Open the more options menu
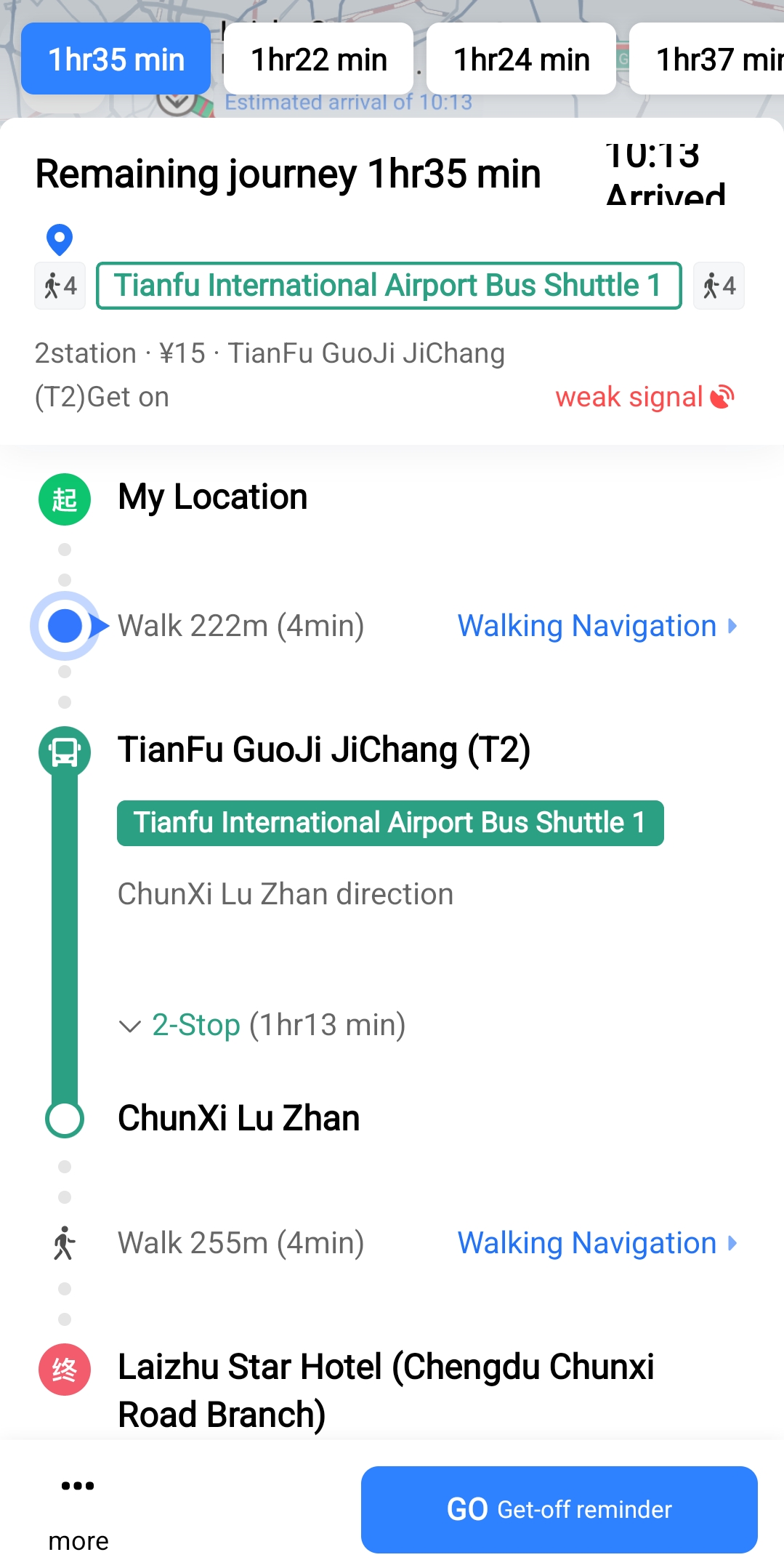This screenshot has height=1568, width=784. coord(78,1513)
